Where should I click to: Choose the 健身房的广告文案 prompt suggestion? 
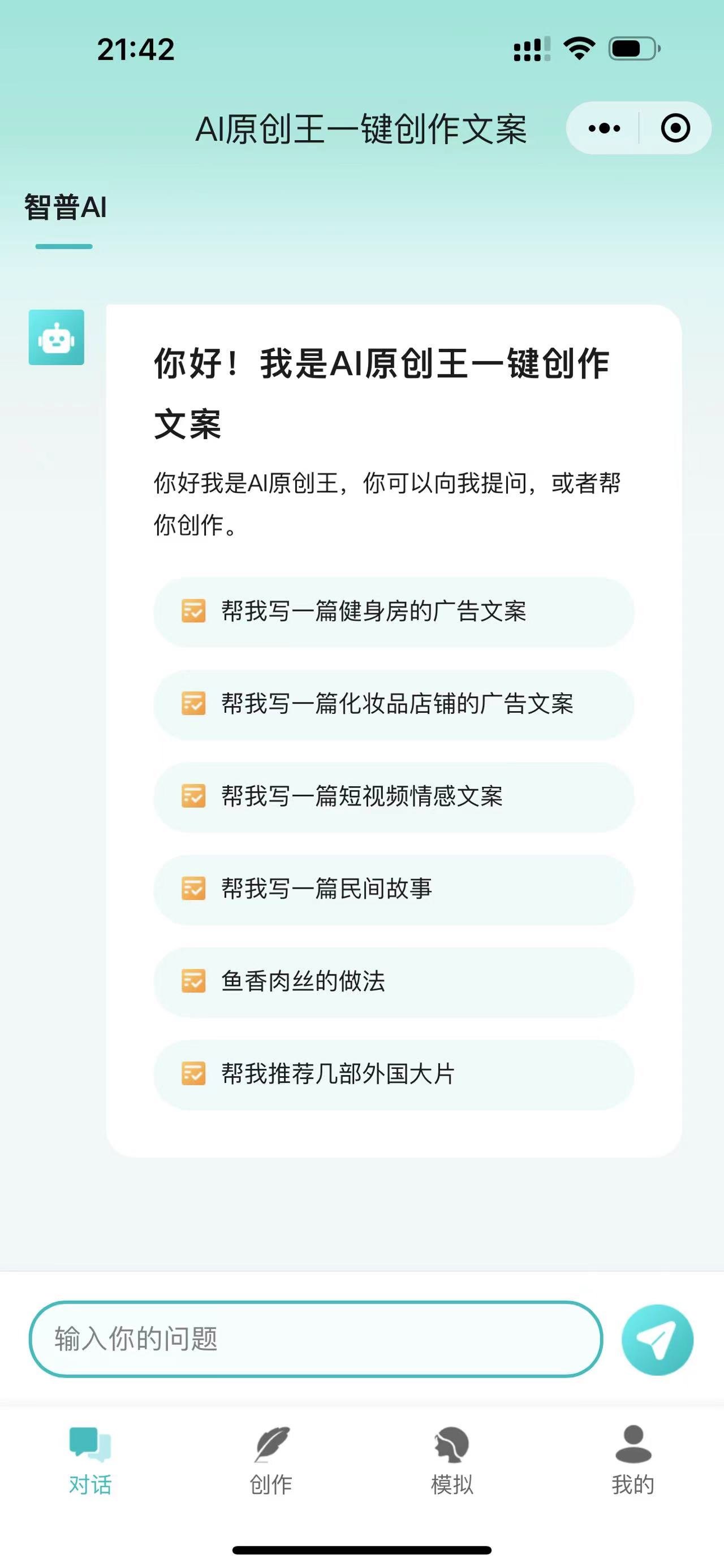[x=393, y=612]
